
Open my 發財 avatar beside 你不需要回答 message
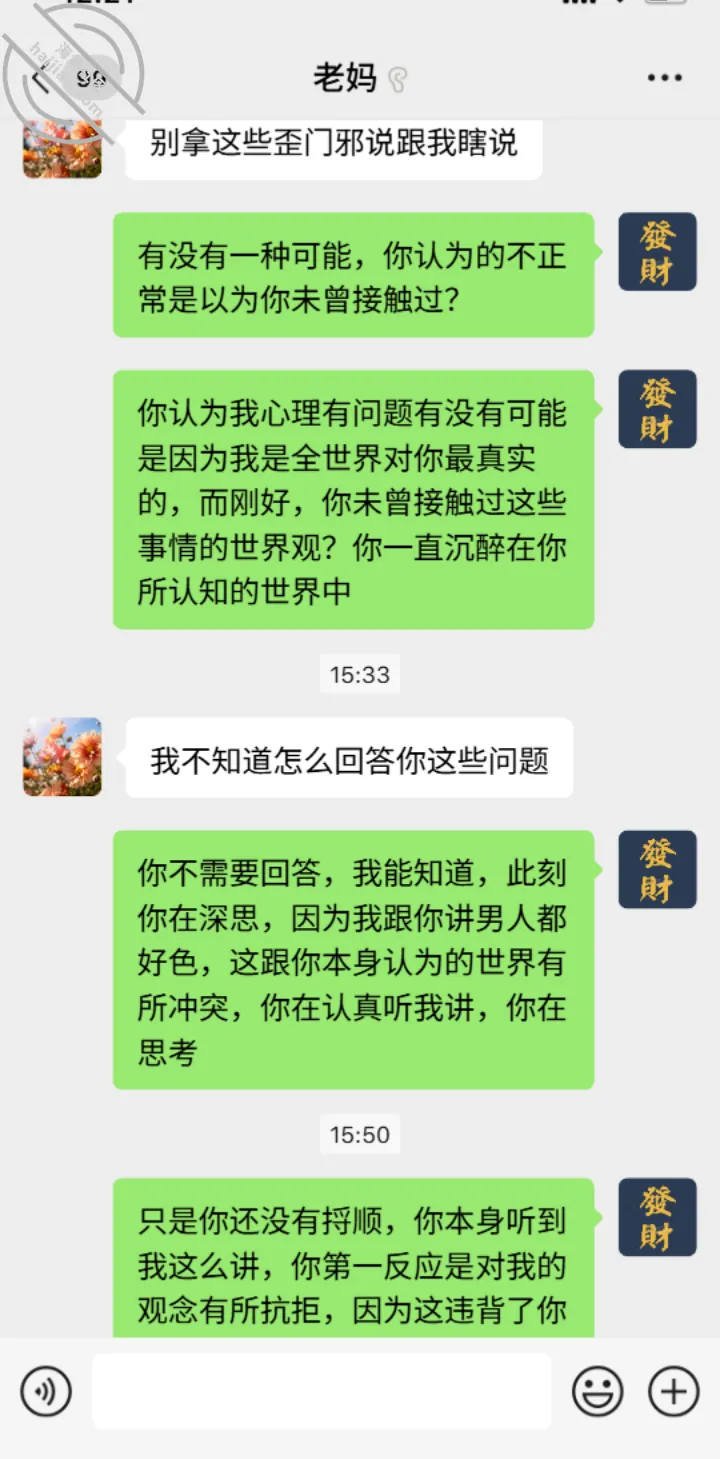(657, 869)
